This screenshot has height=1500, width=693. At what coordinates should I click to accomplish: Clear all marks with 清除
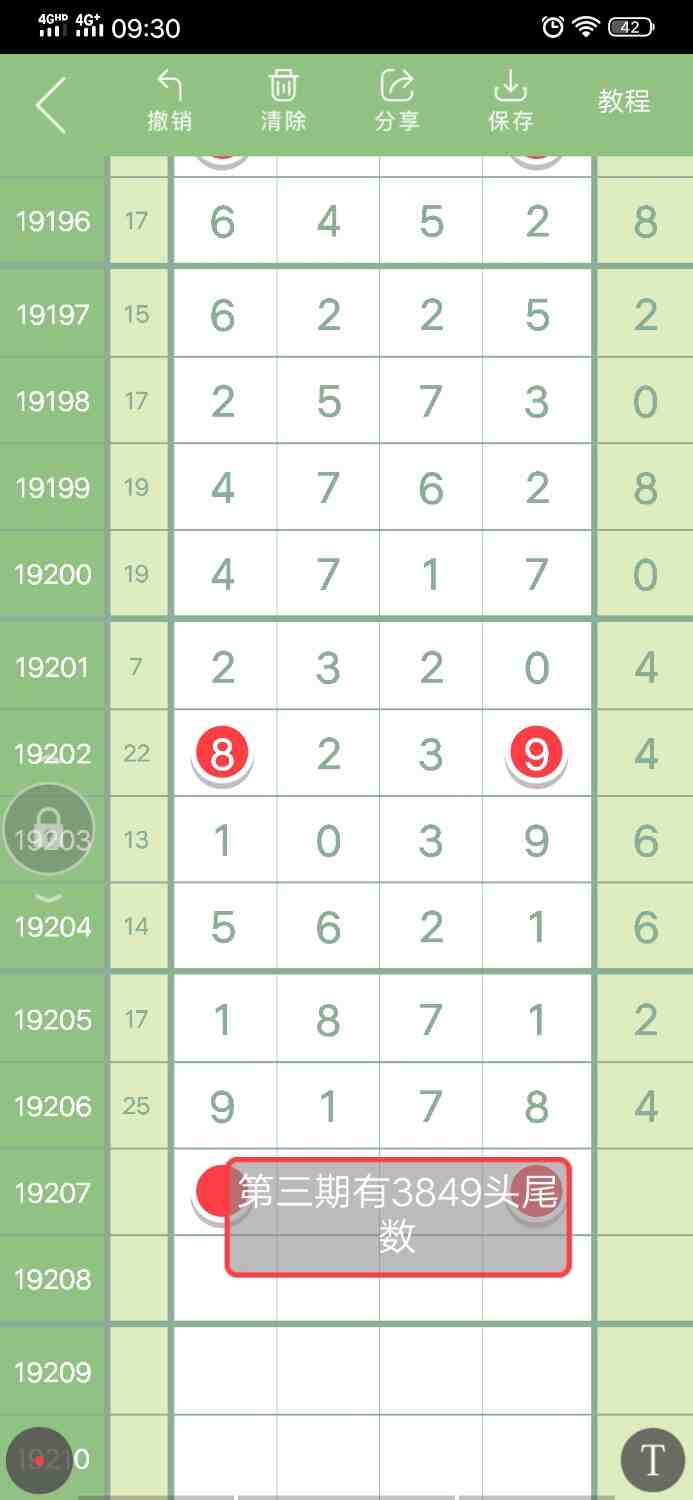tap(284, 102)
